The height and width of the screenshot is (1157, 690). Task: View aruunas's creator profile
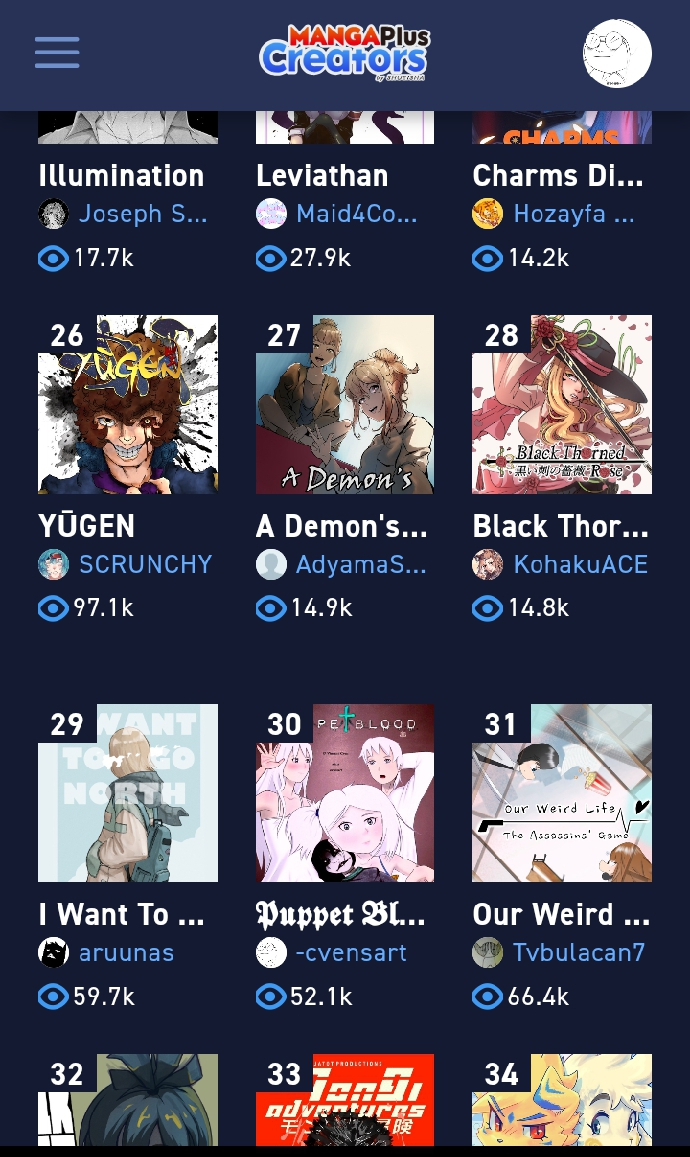point(126,952)
